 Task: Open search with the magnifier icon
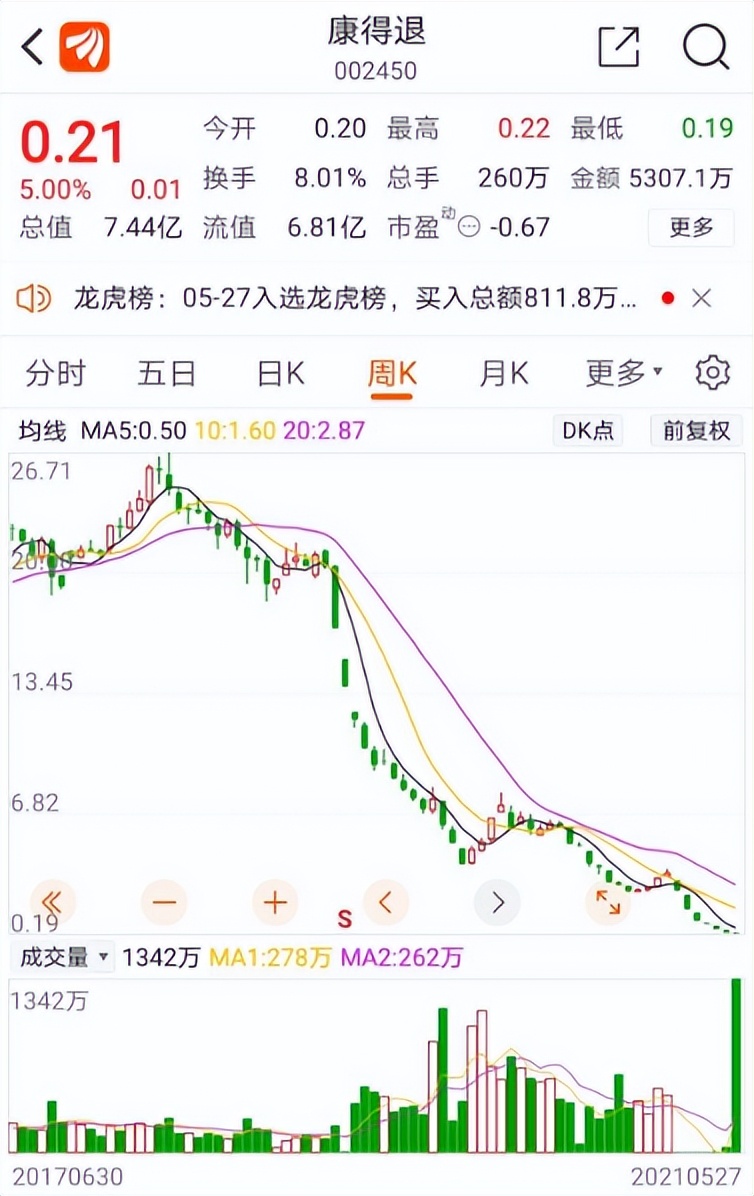coord(706,46)
